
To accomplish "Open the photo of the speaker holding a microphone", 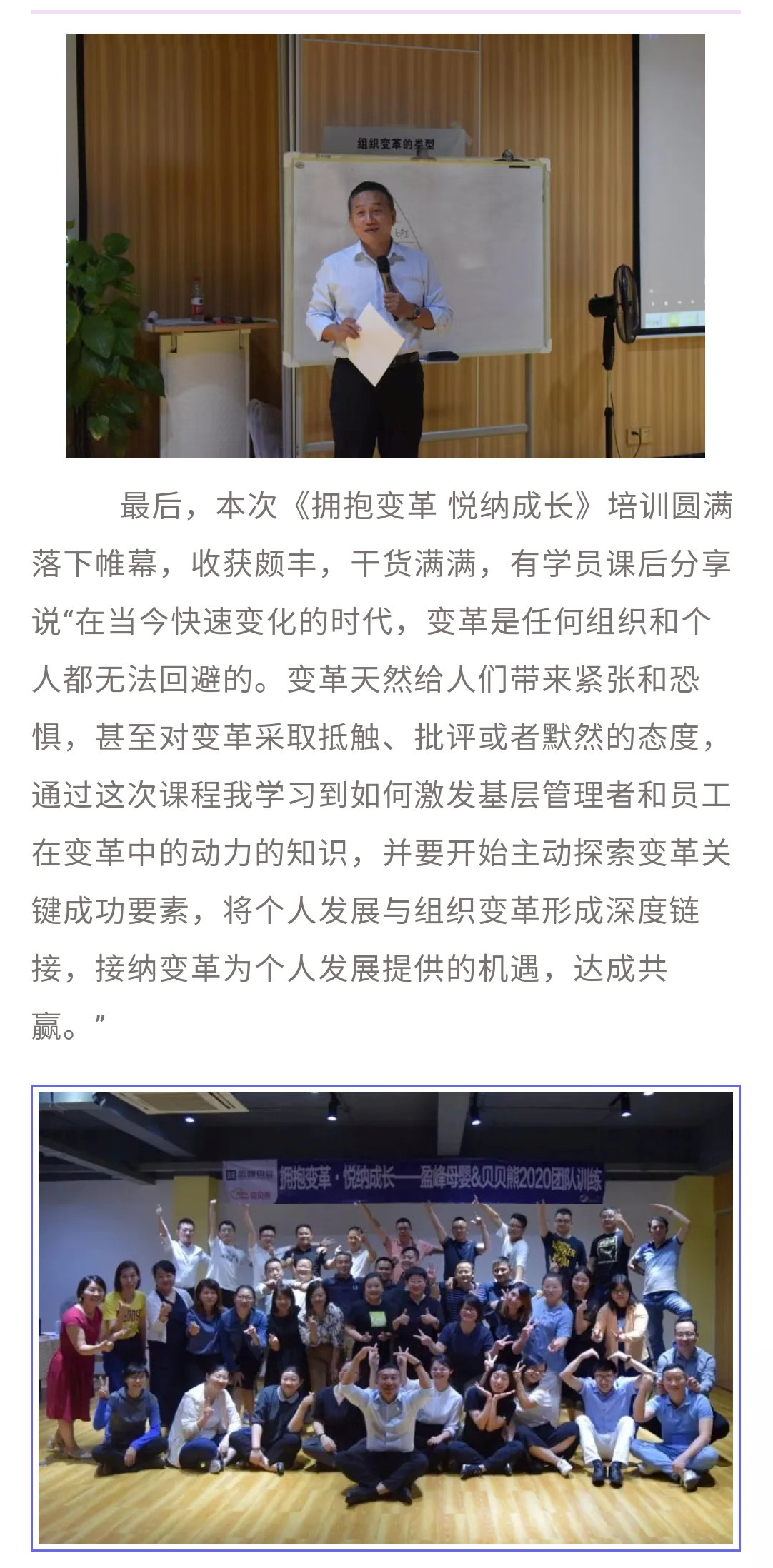I will coord(386,246).
